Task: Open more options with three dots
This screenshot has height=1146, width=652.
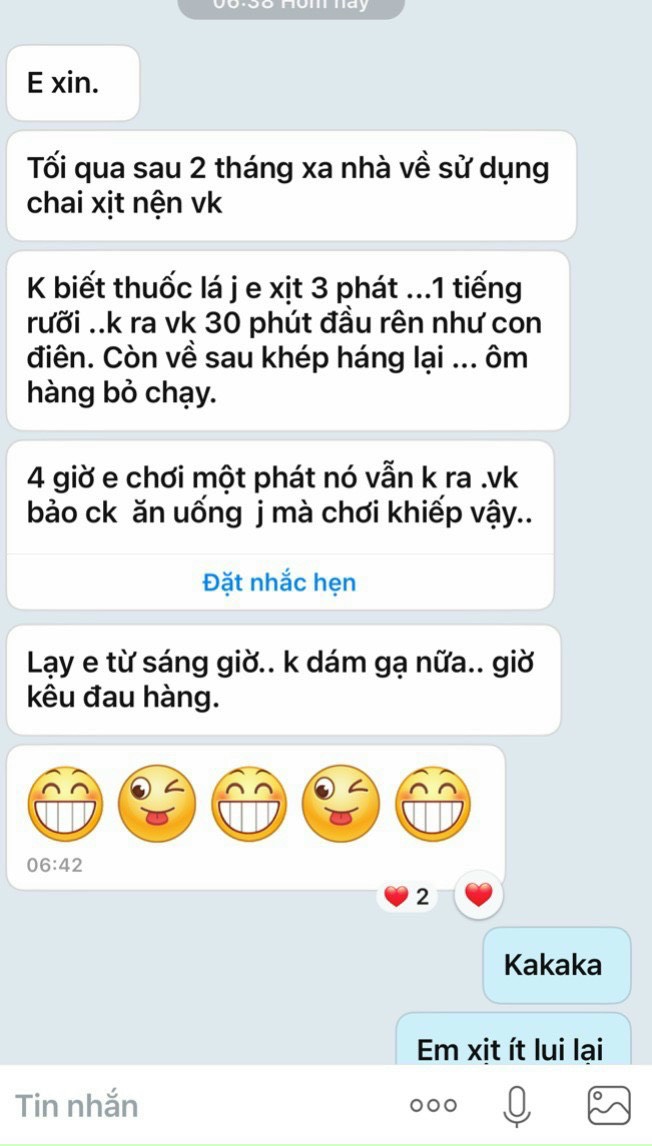Action: point(433,1106)
